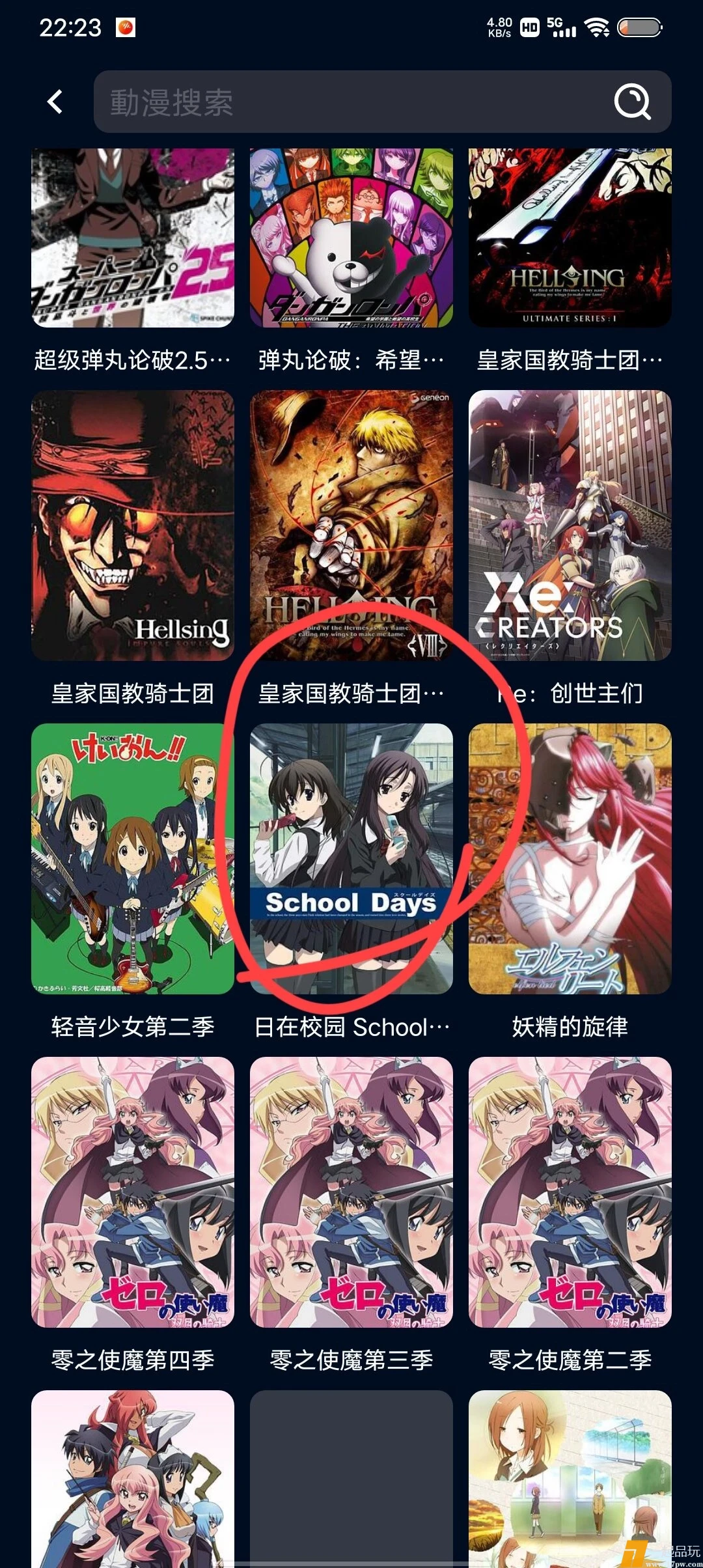Open 零之使魔第二季
The height and width of the screenshot is (1568, 703).
coord(570,1192)
